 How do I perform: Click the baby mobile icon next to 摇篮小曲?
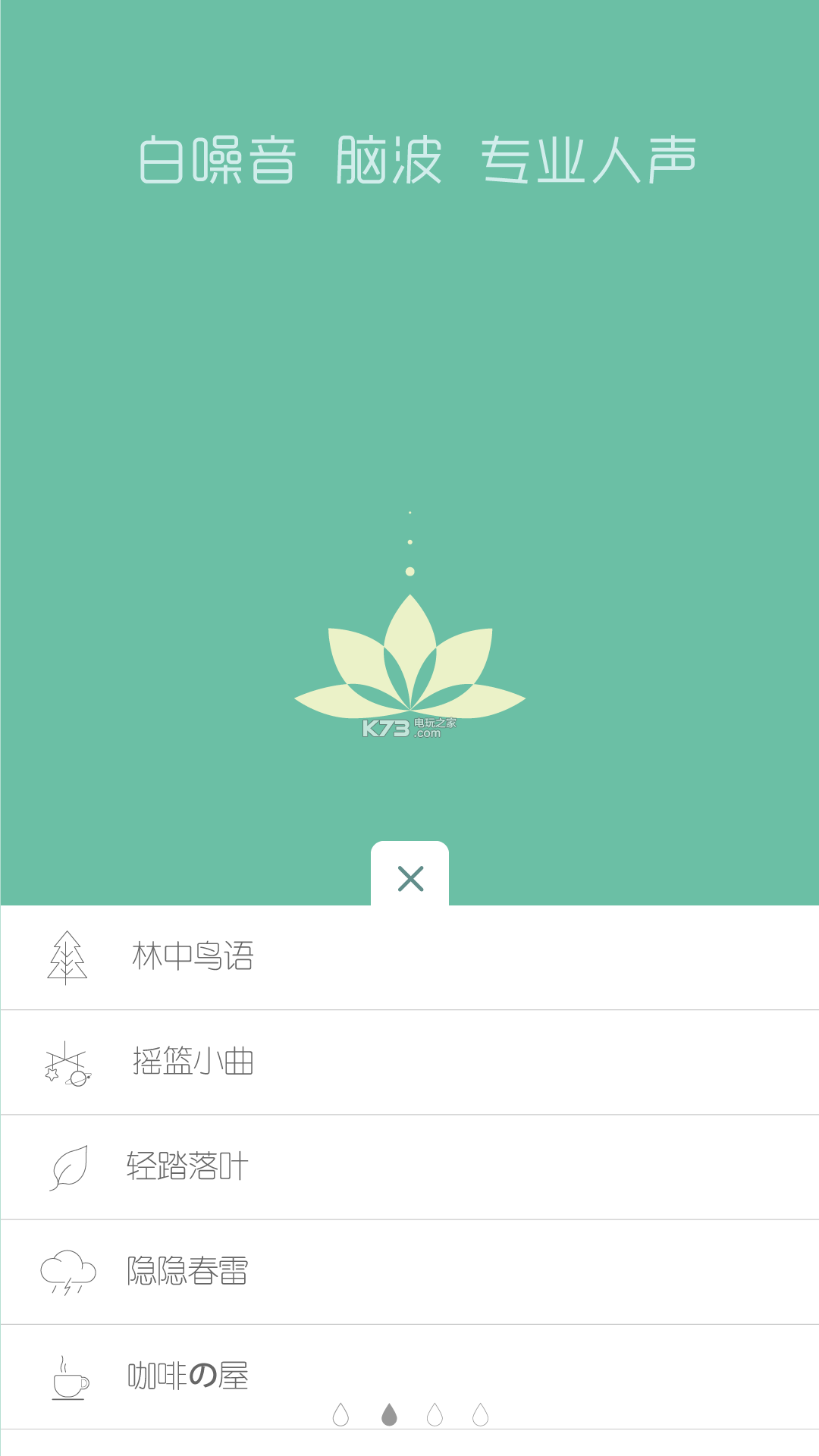click(68, 1062)
